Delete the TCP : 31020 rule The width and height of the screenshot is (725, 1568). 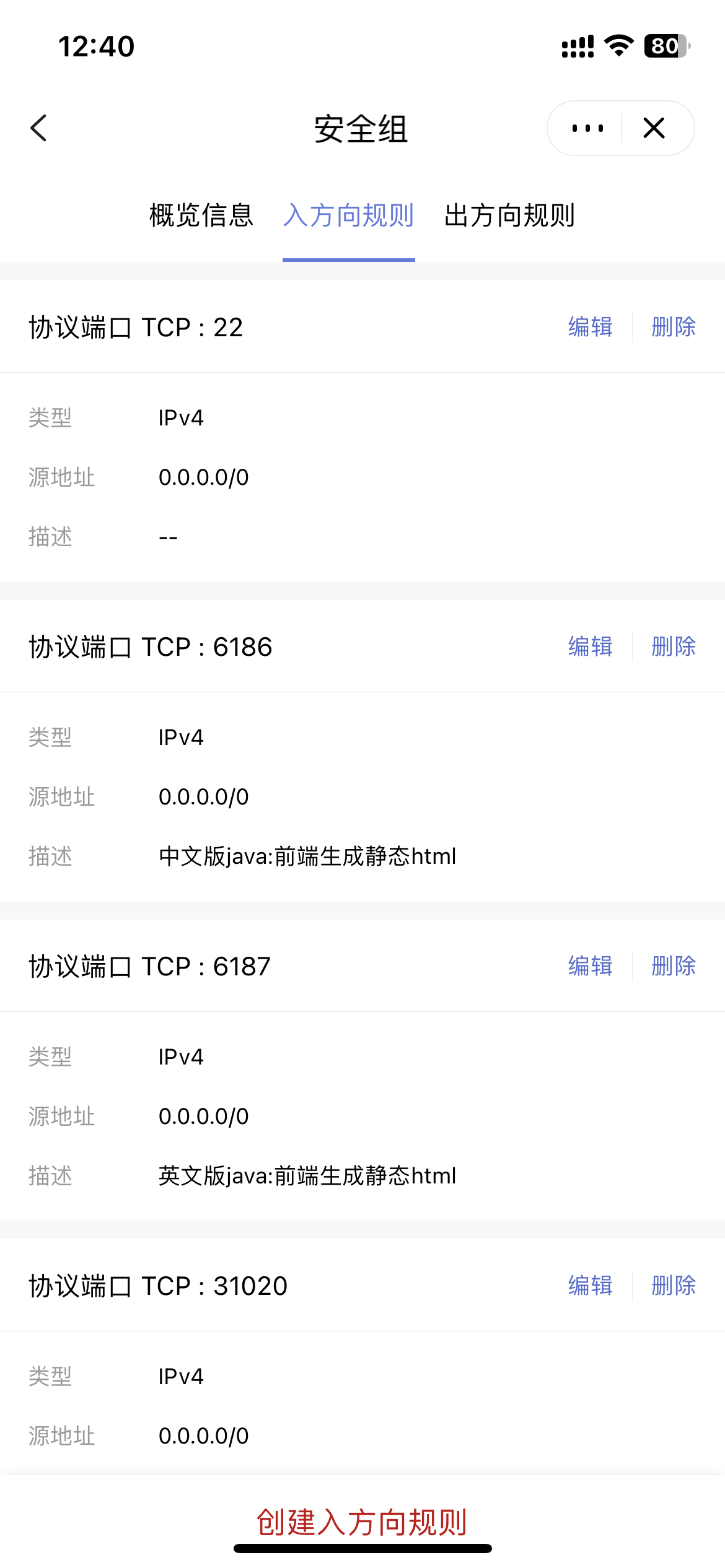674,1286
